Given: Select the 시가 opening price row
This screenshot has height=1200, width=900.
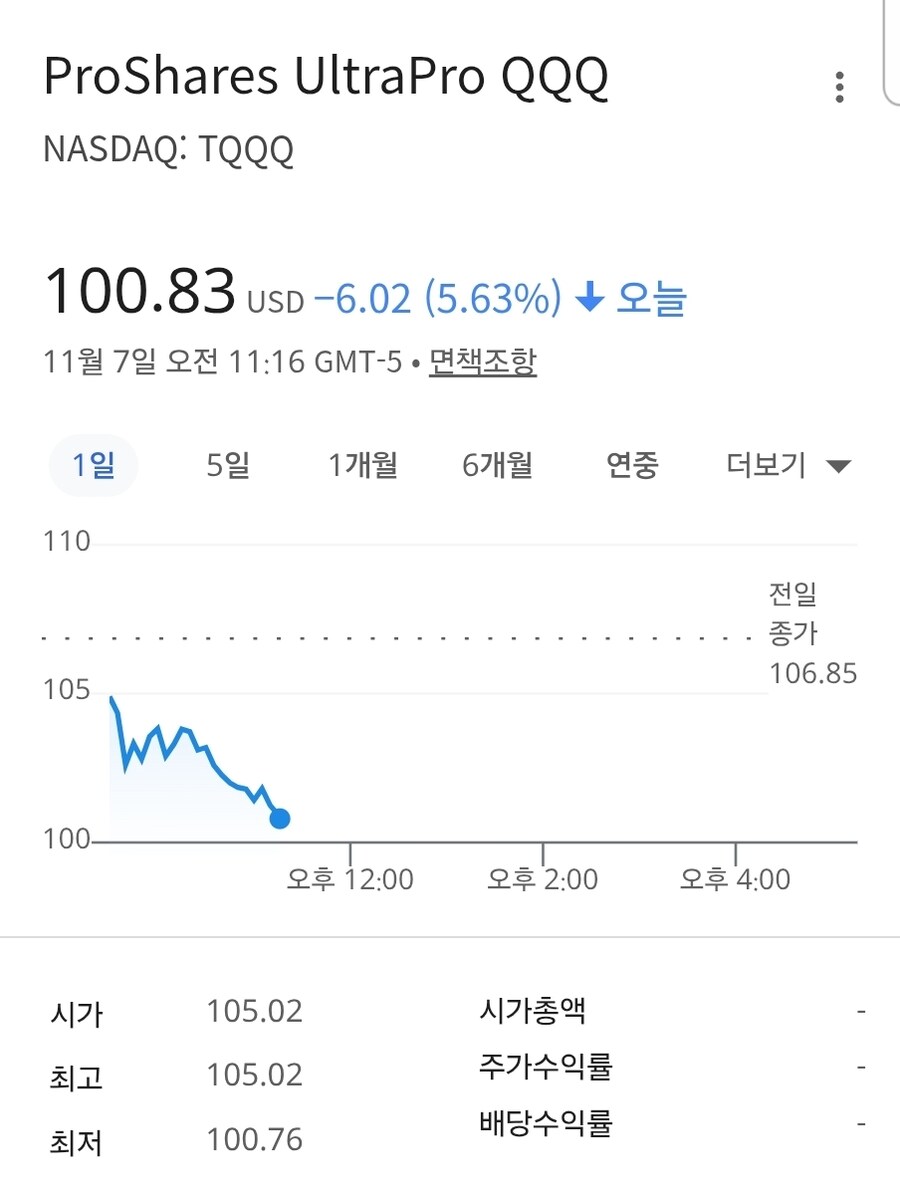Looking at the screenshot, I should coord(77,1011).
